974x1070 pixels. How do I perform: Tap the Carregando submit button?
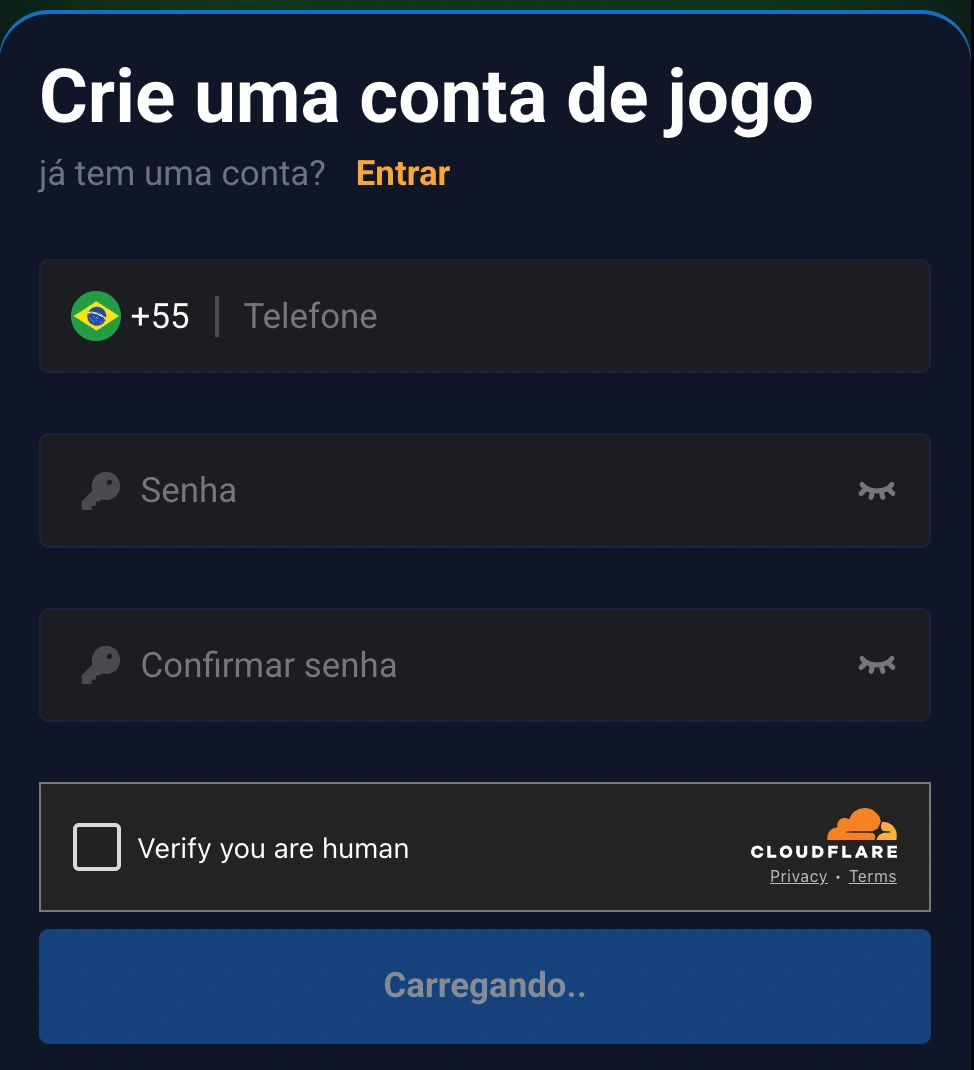pyautogui.click(x=485, y=986)
